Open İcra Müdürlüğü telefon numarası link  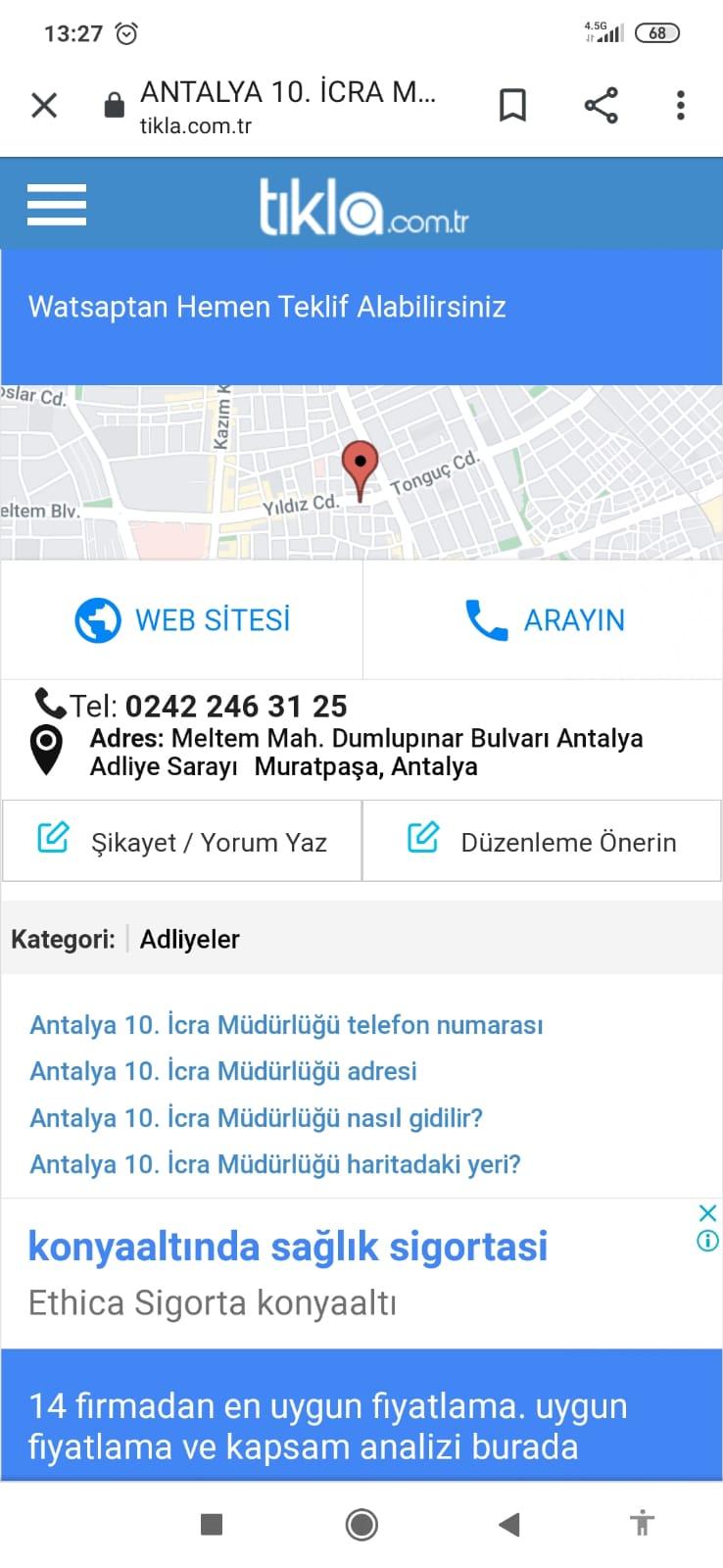[286, 1025]
